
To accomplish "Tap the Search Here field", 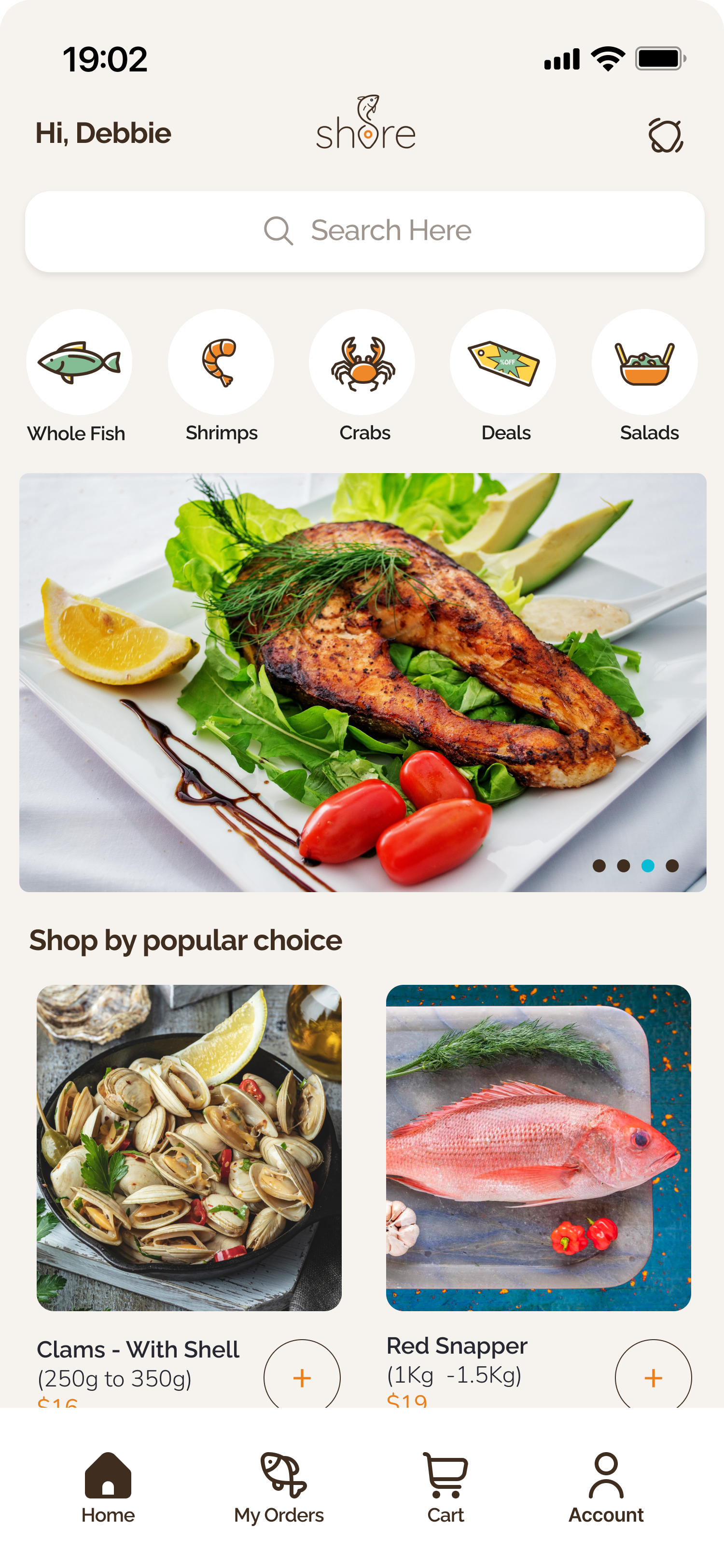I will pyautogui.click(x=364, y=231).
